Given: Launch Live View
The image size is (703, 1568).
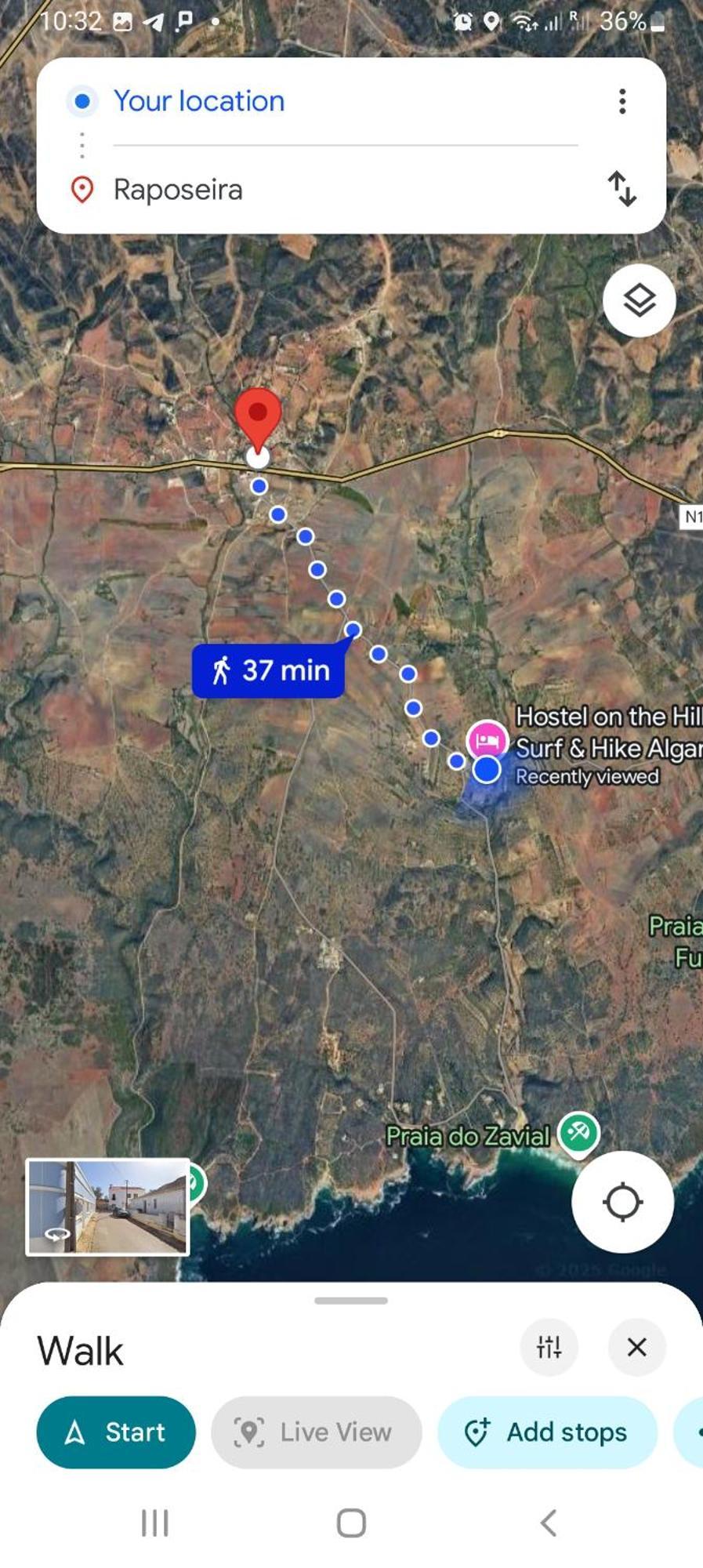Looking at the screenshot, I should (x=316, y=1432).
